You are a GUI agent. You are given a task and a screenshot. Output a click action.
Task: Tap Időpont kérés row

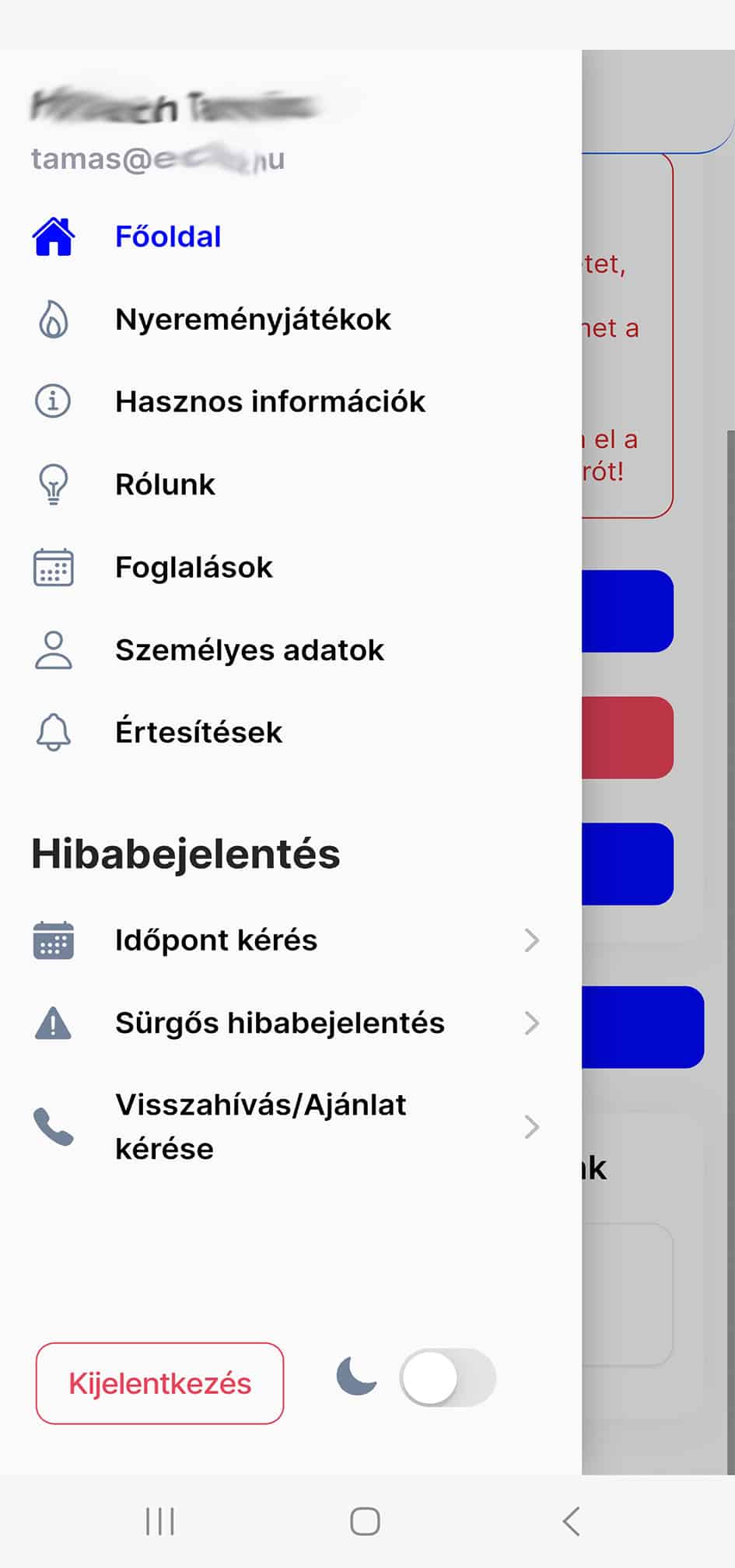(289, 940)
